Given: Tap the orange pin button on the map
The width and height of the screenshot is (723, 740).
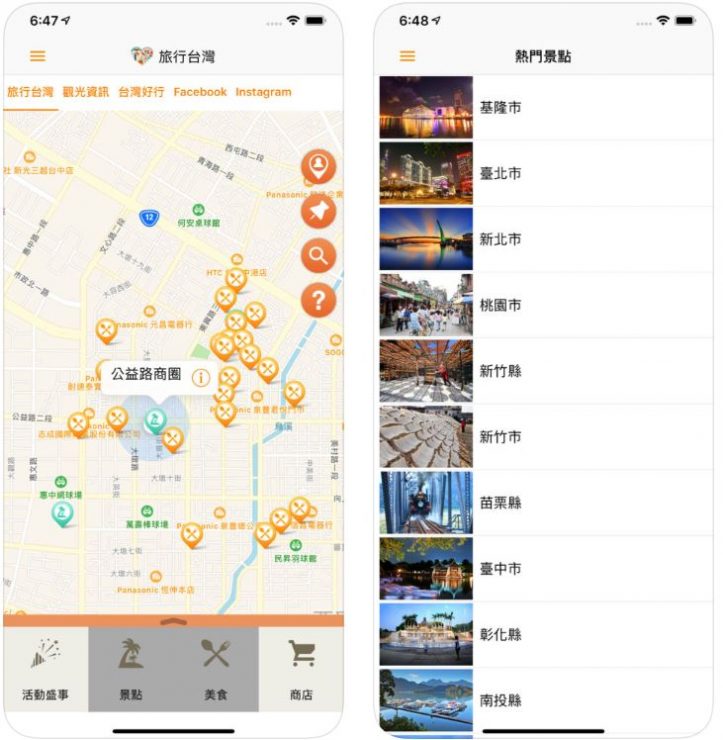Looking at the screenshot, I should click(x=318, y=211).
